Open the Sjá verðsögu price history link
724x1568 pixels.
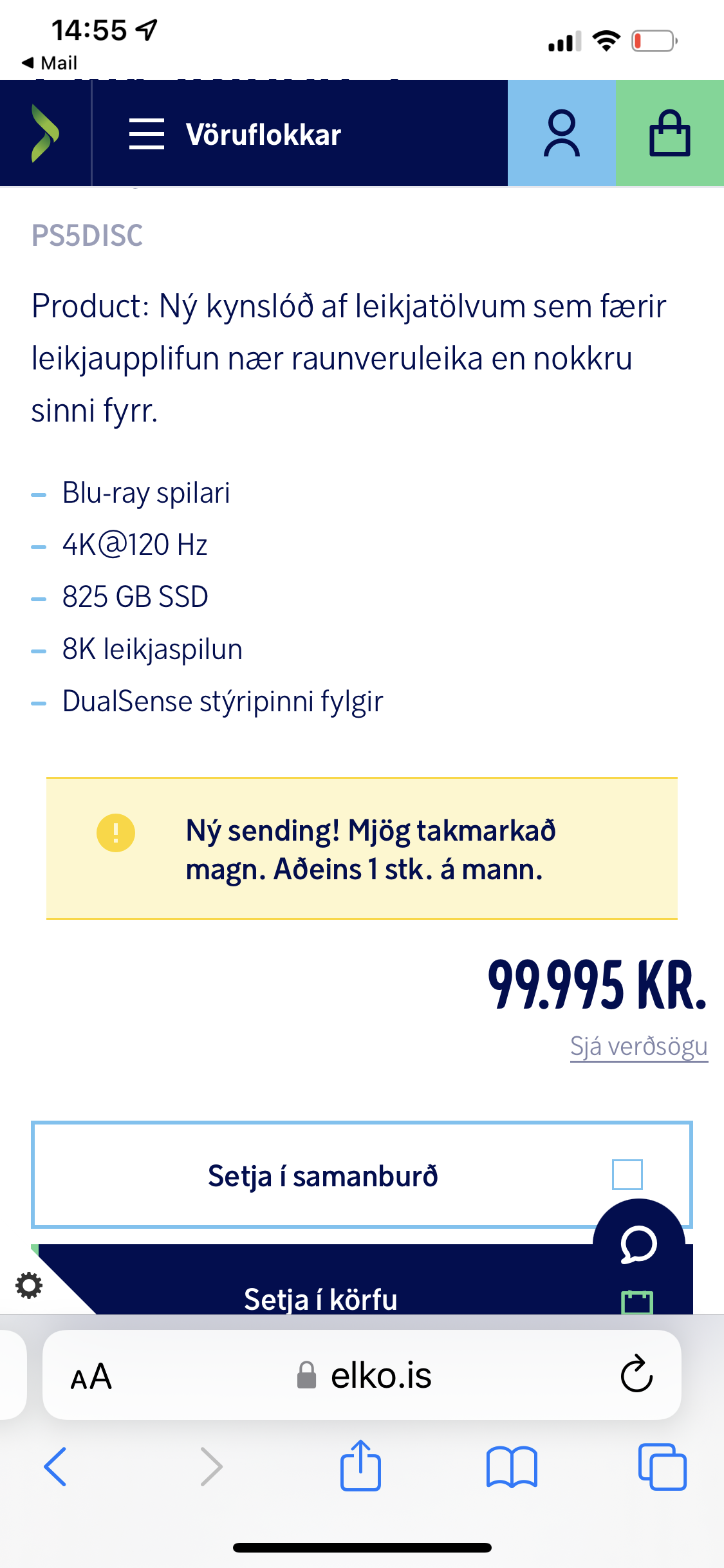pyautogui.click(x=638, y=1047)
